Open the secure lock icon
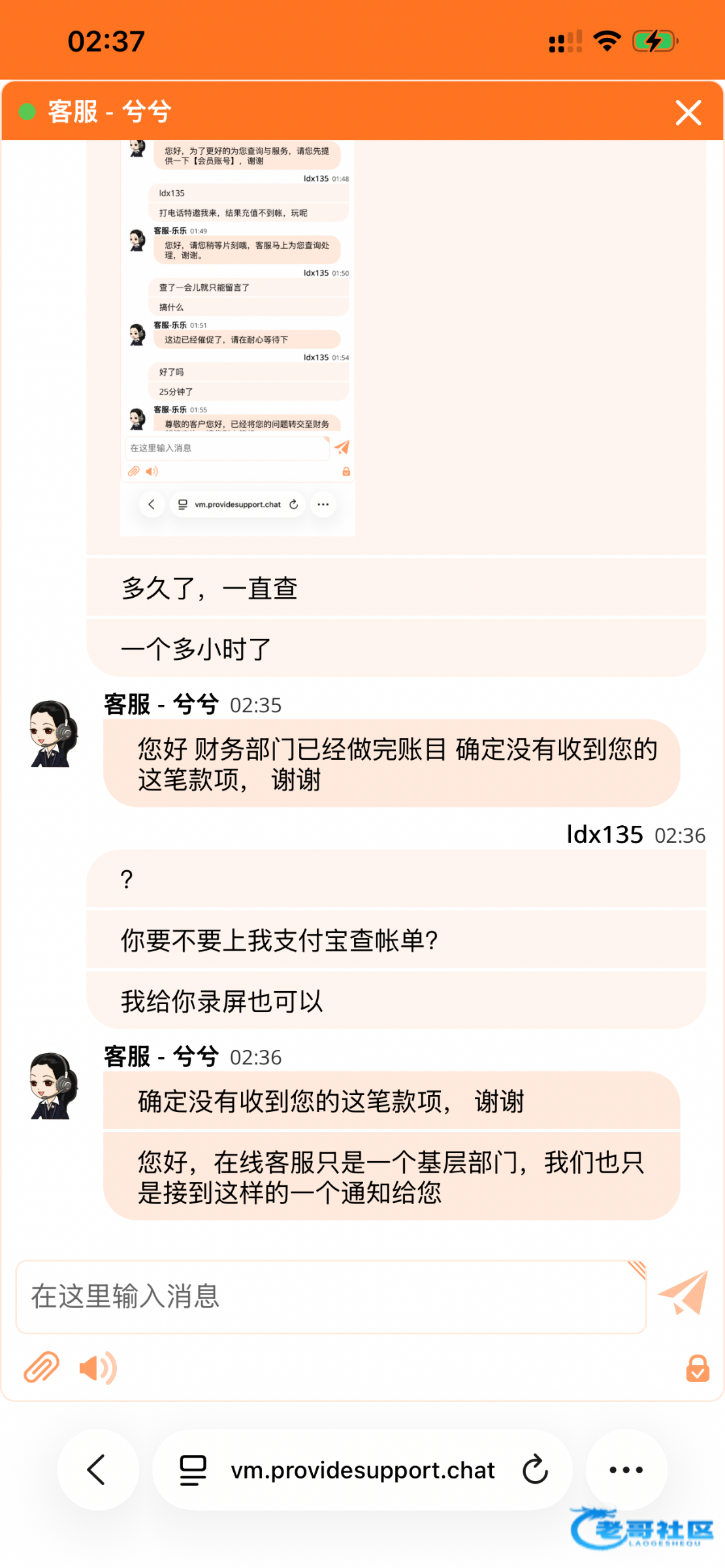Screen dimensions: 725x1568 coord(697,1367)
